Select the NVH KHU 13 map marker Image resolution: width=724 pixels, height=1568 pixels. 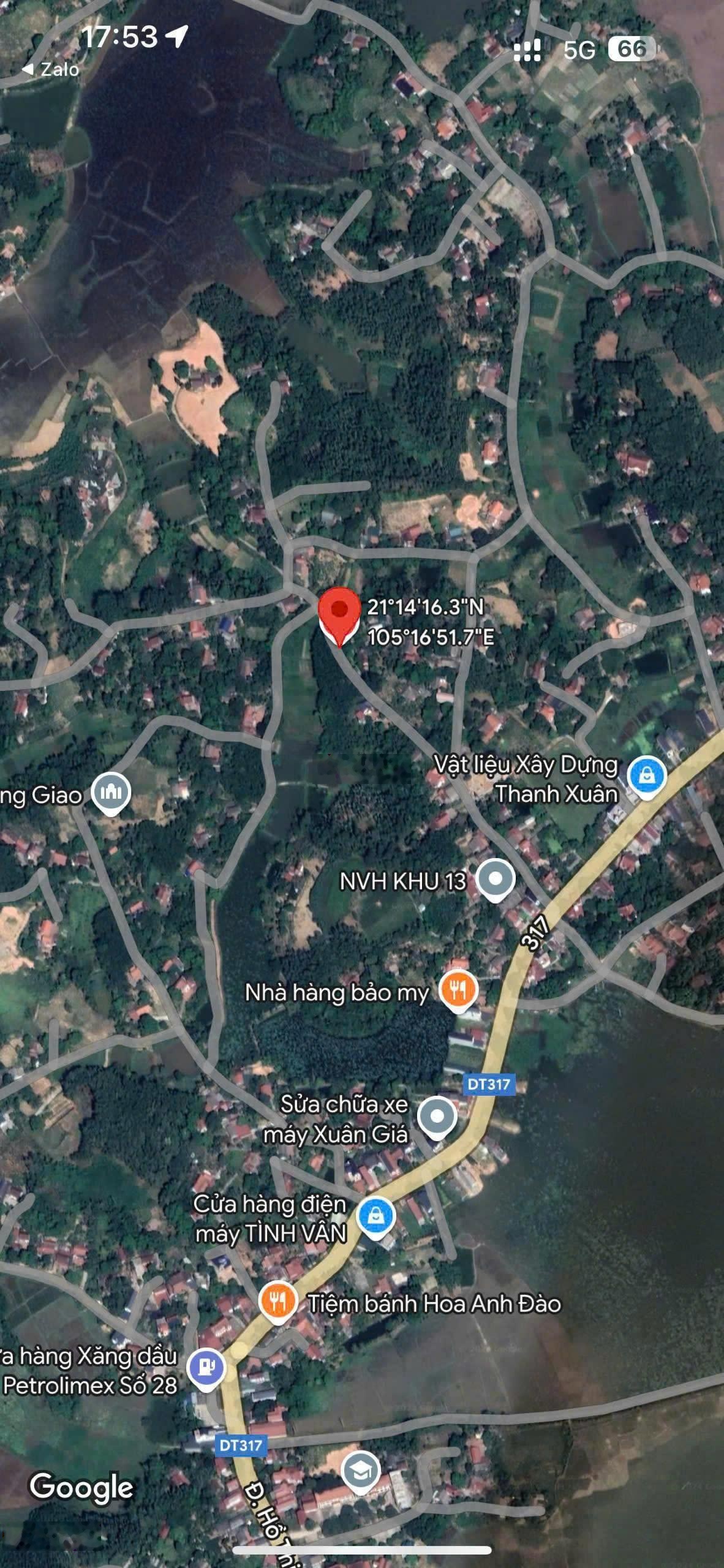pyautogui.click(x=496, y=880)
